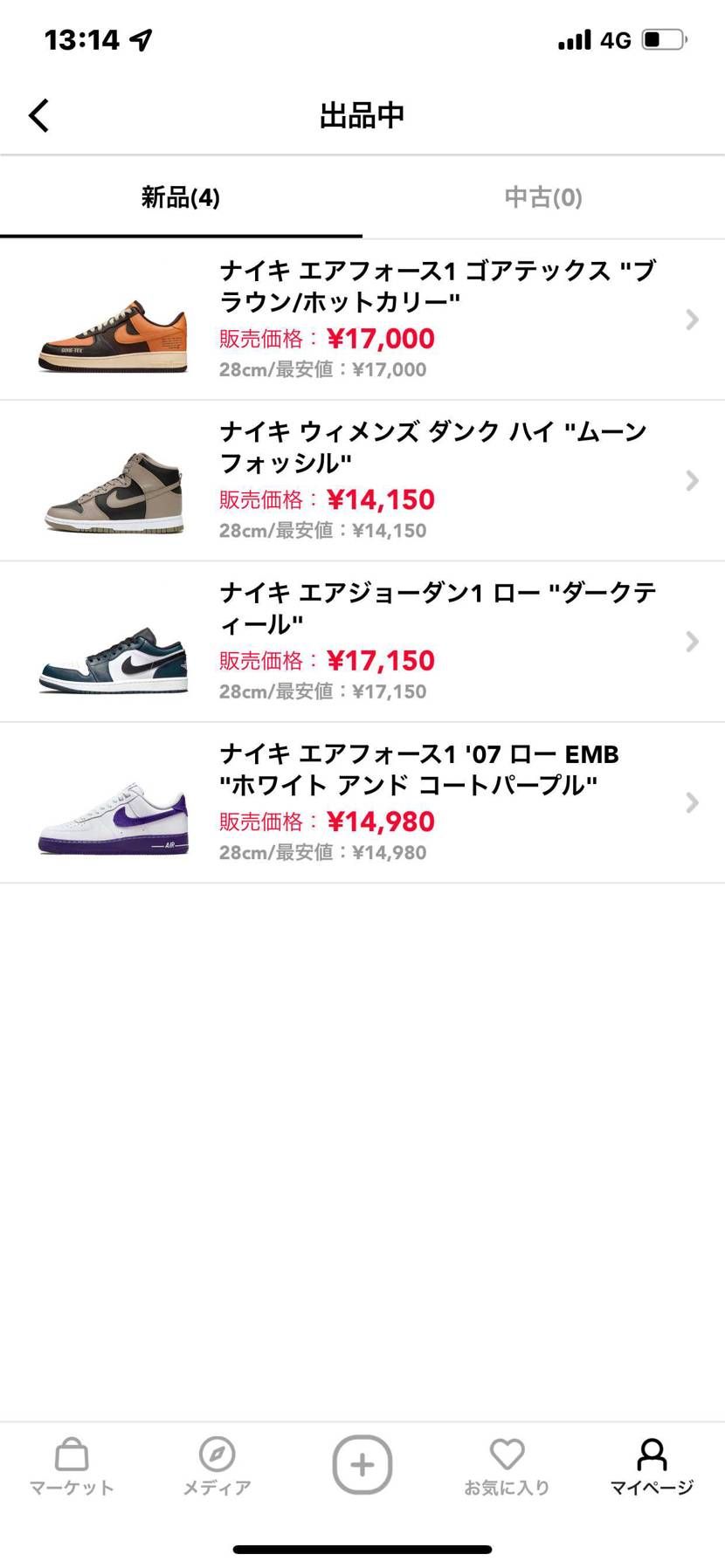Select the 新品(4) tab
The width and height of the screenshot is (725, 1568).
(x=181, y=197)
